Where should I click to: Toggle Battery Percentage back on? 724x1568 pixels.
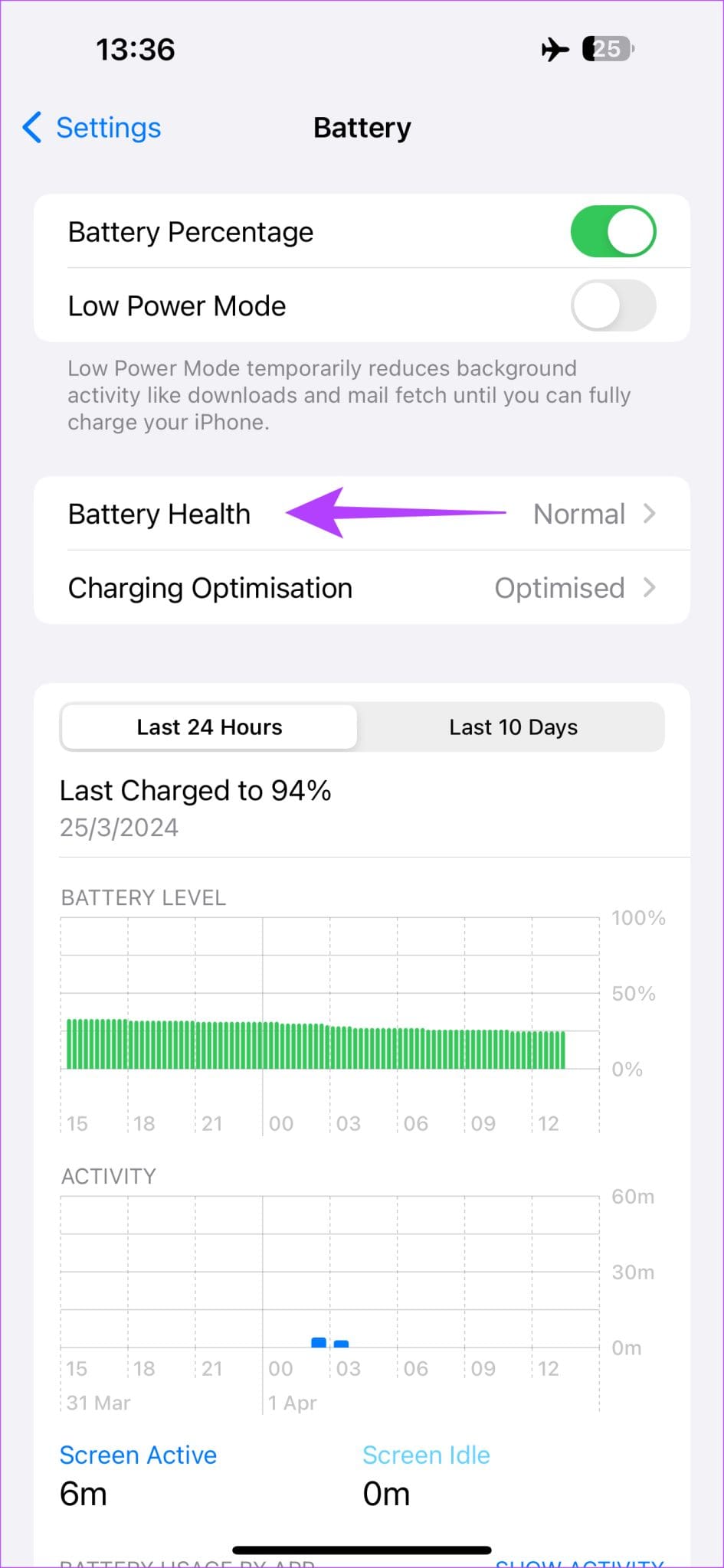click(x=612, y=231)
